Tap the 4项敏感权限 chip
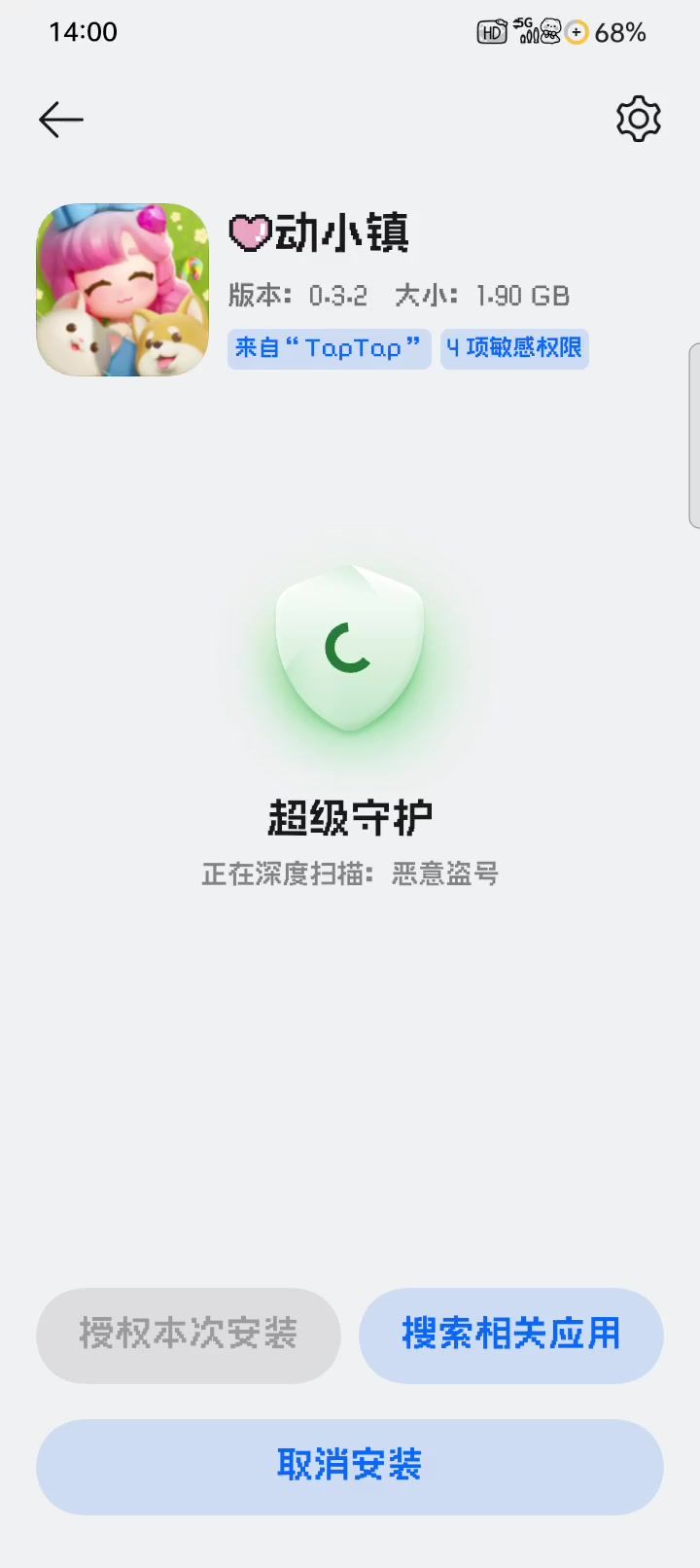 pos(514,348)
